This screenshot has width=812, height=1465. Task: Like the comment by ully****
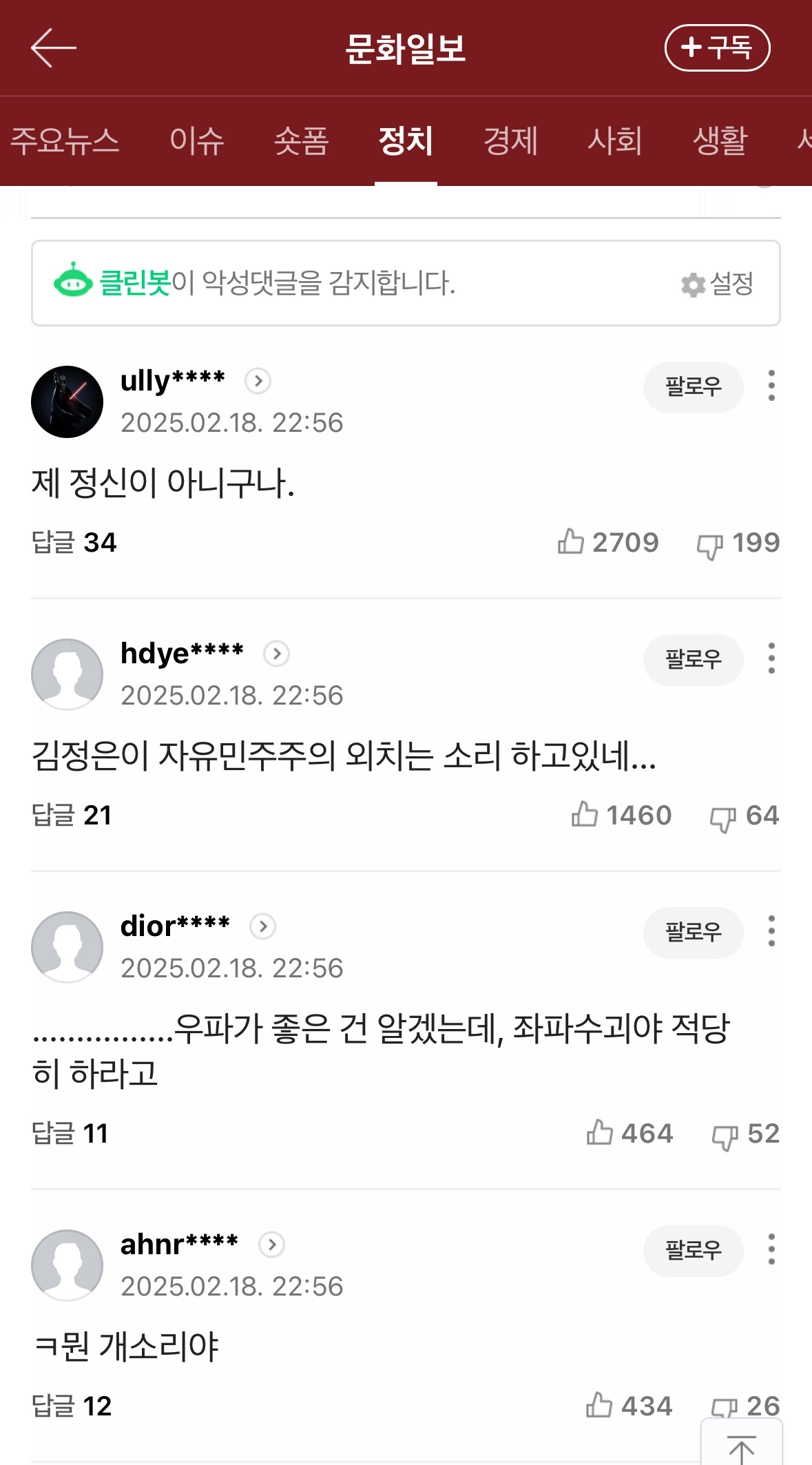point(608,542)
